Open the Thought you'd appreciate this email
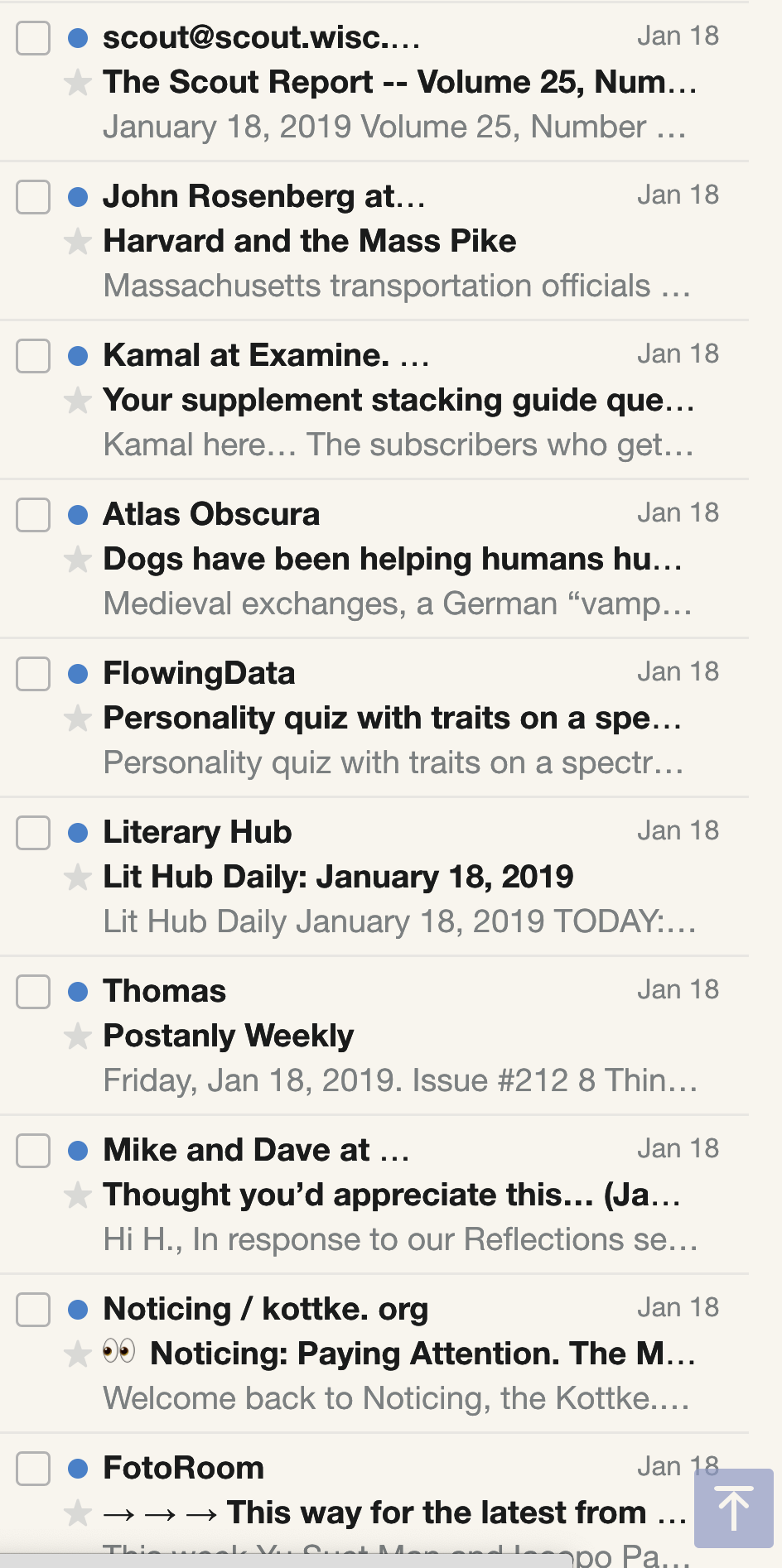The height and width of the screenshot is (1568, 782). [374, 1195]
